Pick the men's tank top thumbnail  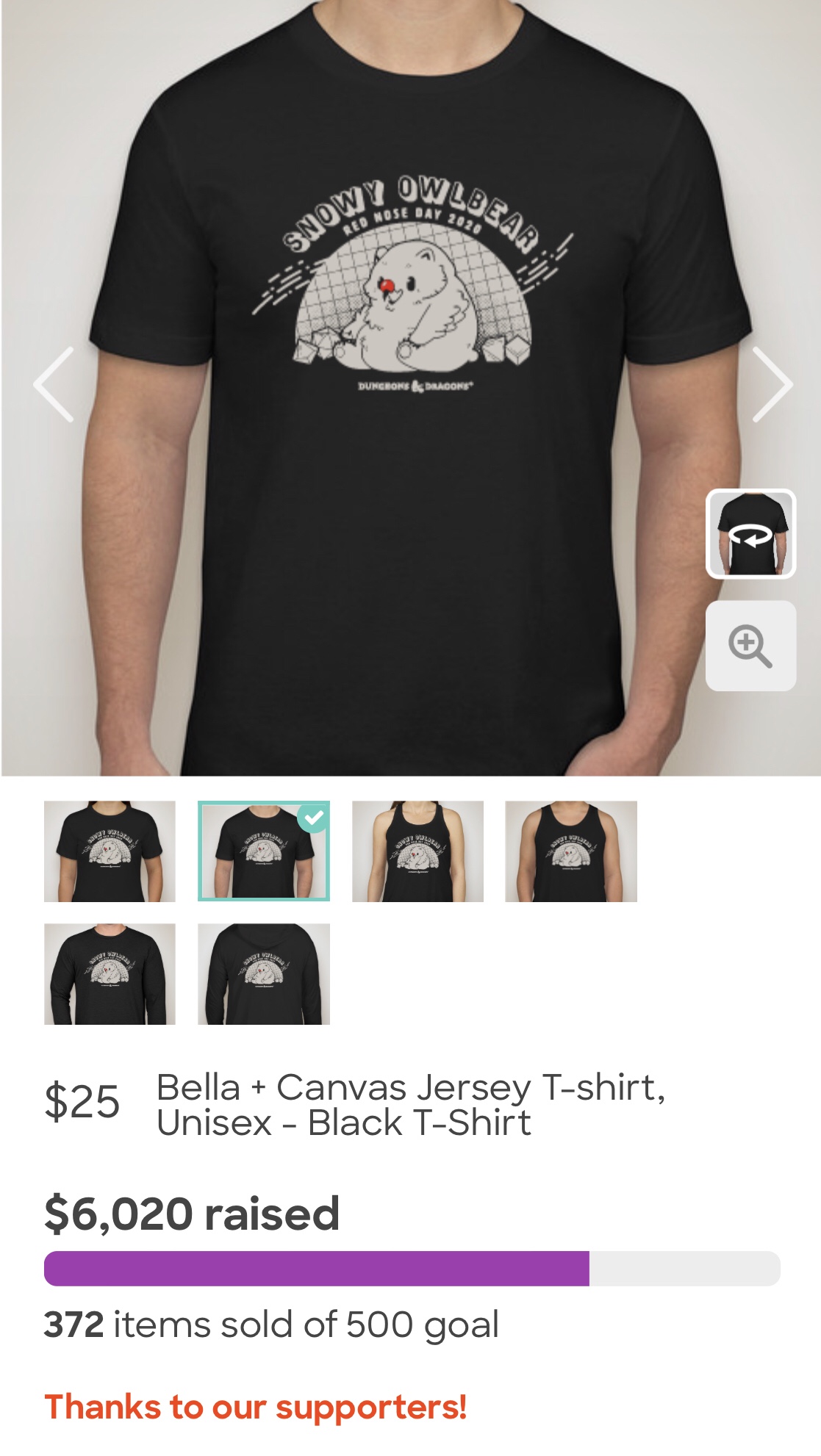(571, 851)
